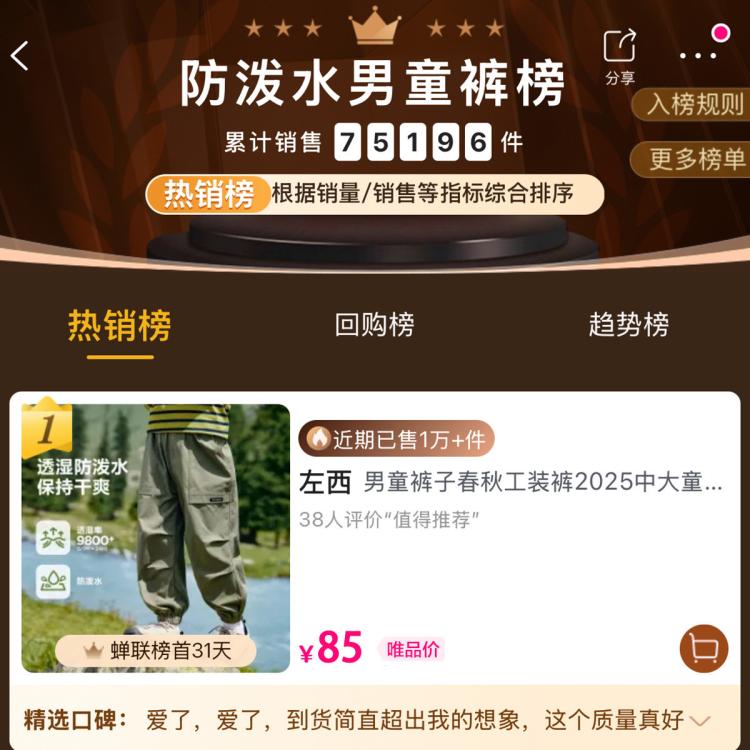This screenshot has height=750, width=750.
Task: Switch to the 回购榜 tab
Action: [x=374, y=325]
